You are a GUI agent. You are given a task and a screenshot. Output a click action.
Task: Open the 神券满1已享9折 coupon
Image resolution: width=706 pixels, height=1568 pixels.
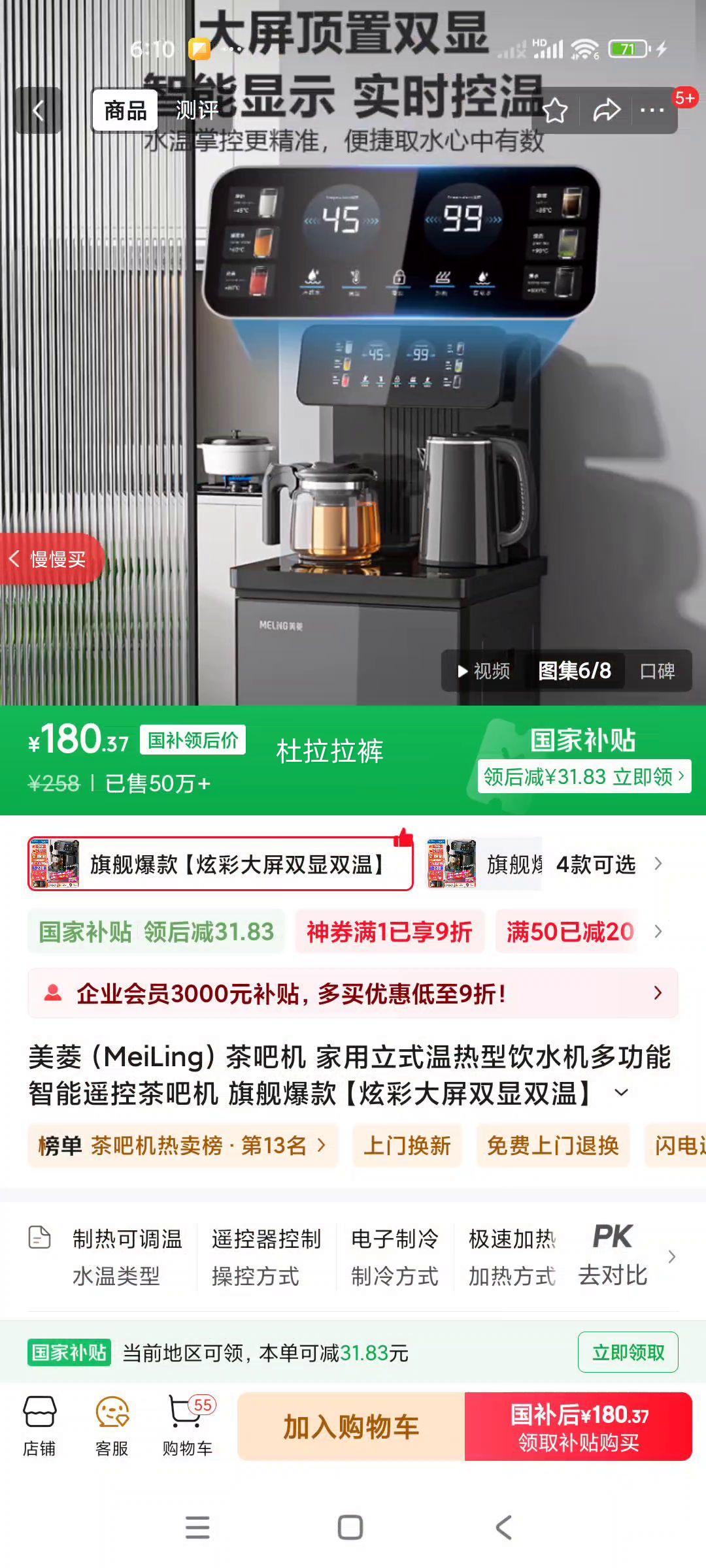[390, 932]
